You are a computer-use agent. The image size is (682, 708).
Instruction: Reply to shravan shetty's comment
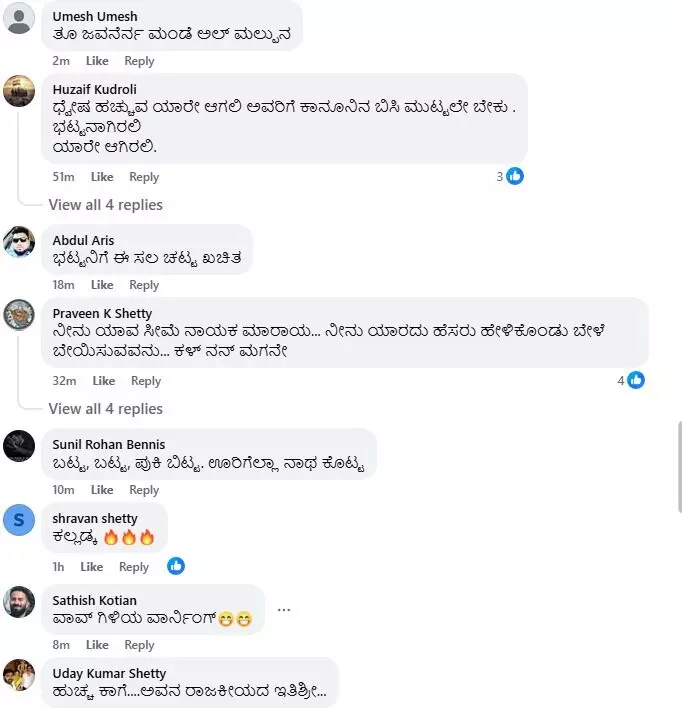point(134,567)
